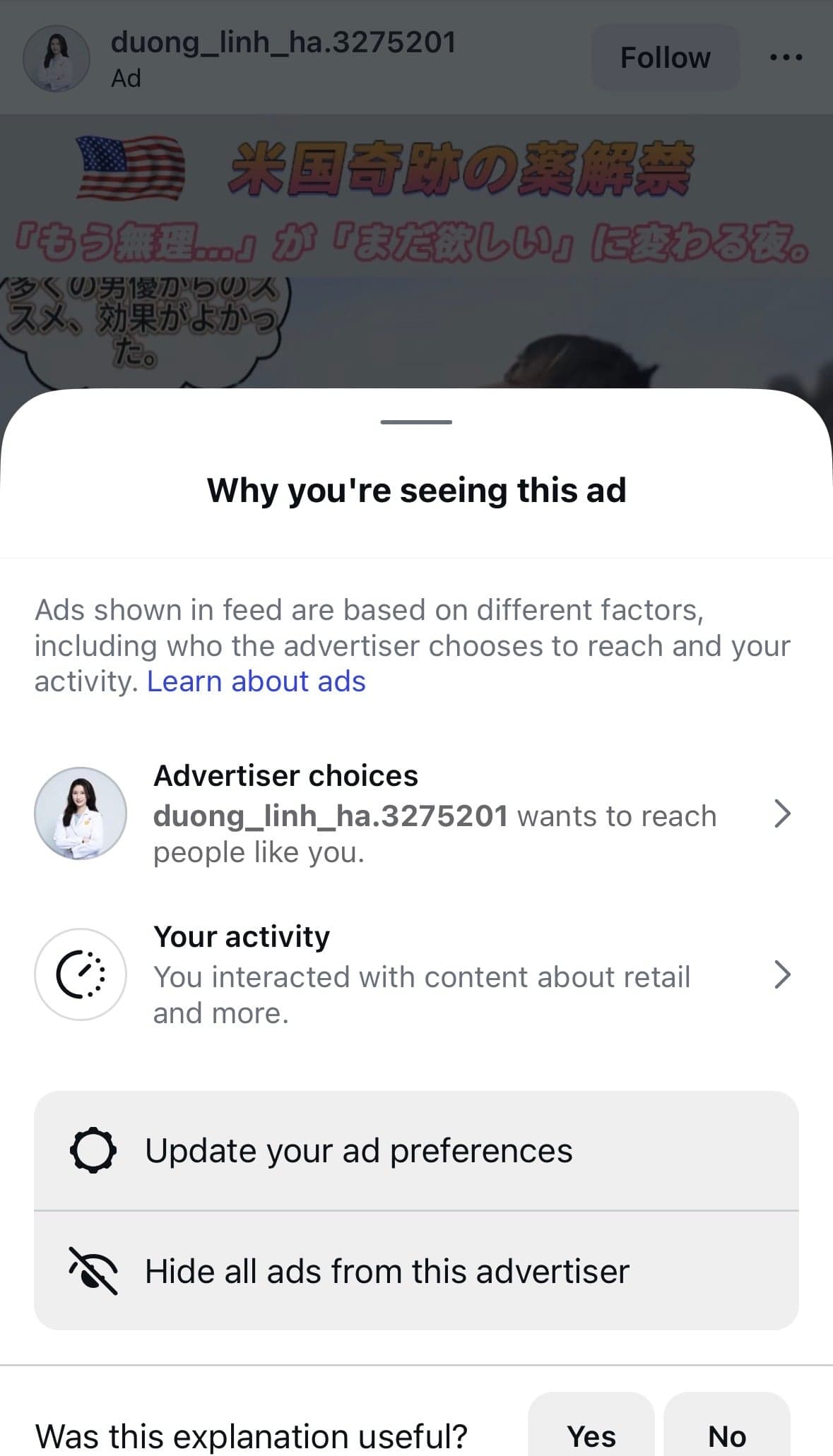
Task: Open Update your ad preferences
Action: tap(416, 1150)
